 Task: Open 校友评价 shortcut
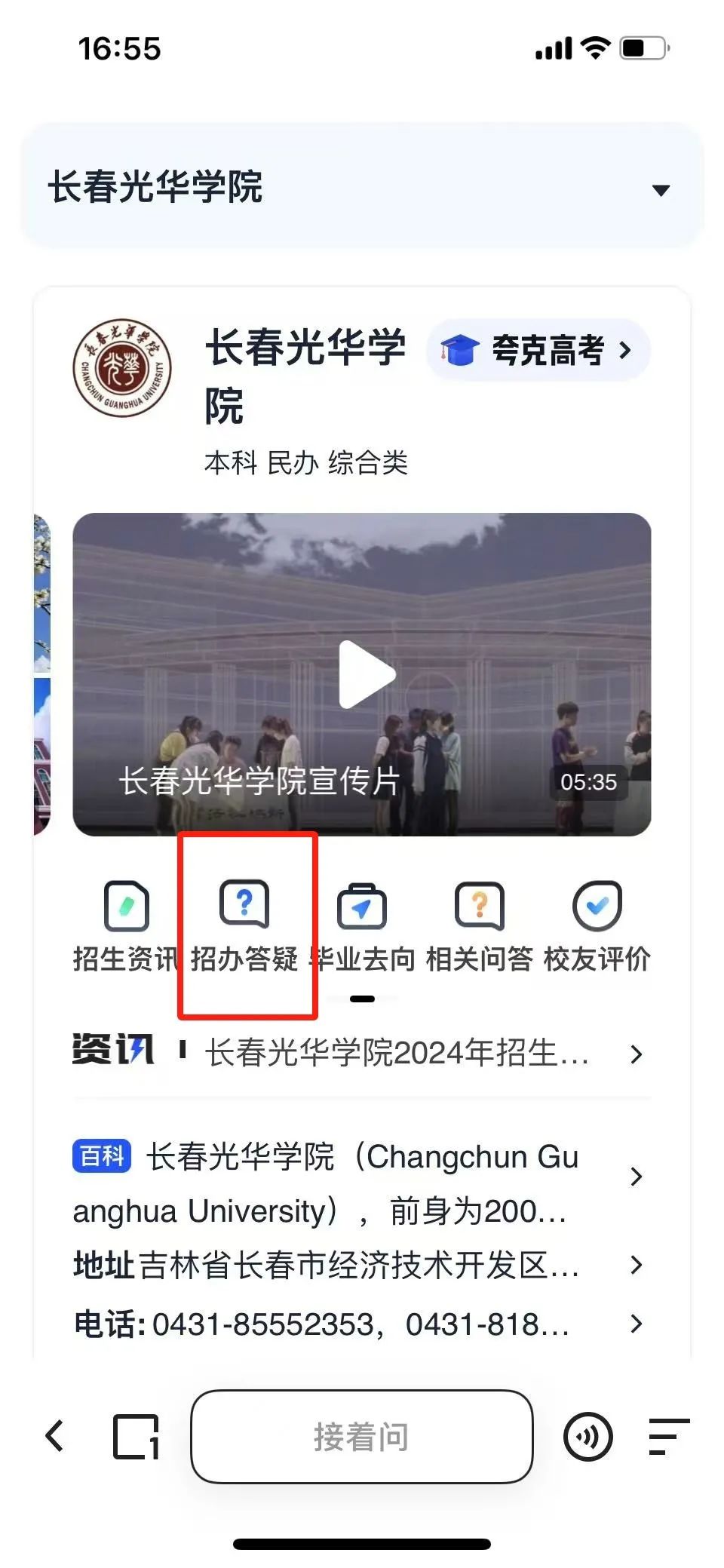click(x=597, y=926)
